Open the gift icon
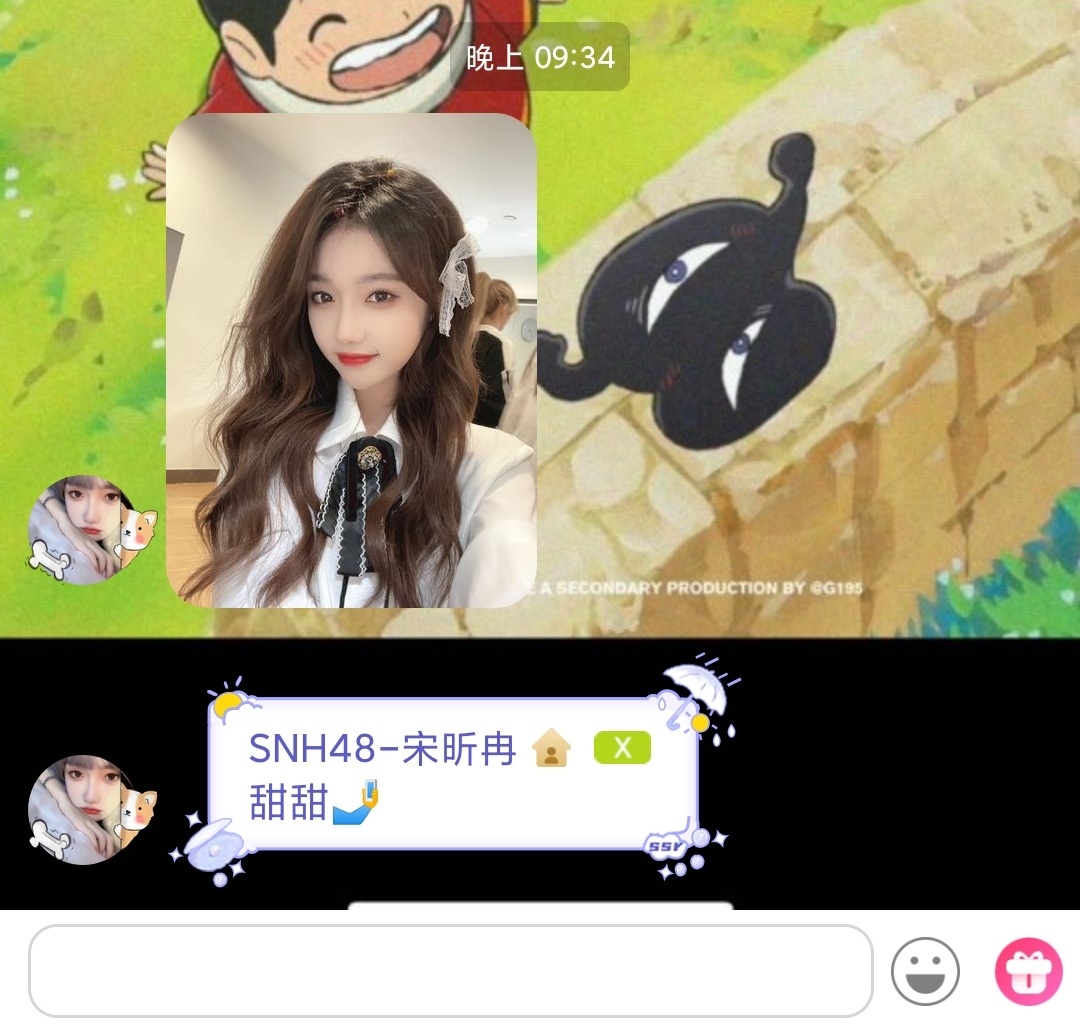Screen dimensions: 1080x1032 (1027, 971)
